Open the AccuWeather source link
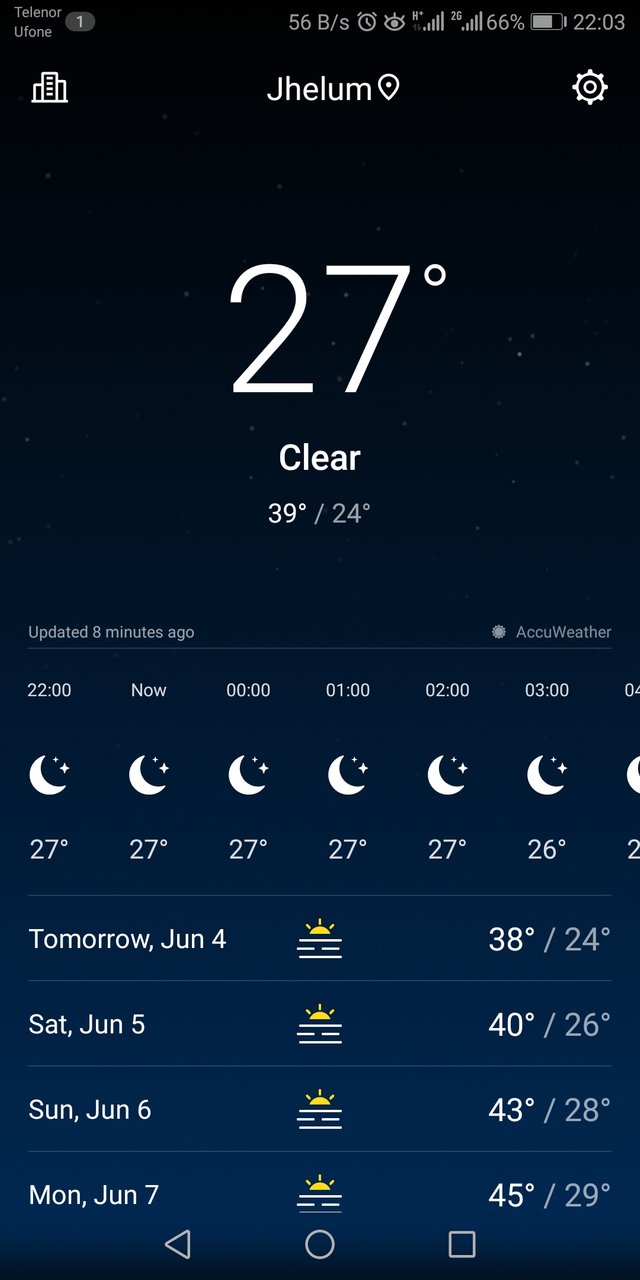This screenshot has height=1280, width=640. [x=551, y=632]
